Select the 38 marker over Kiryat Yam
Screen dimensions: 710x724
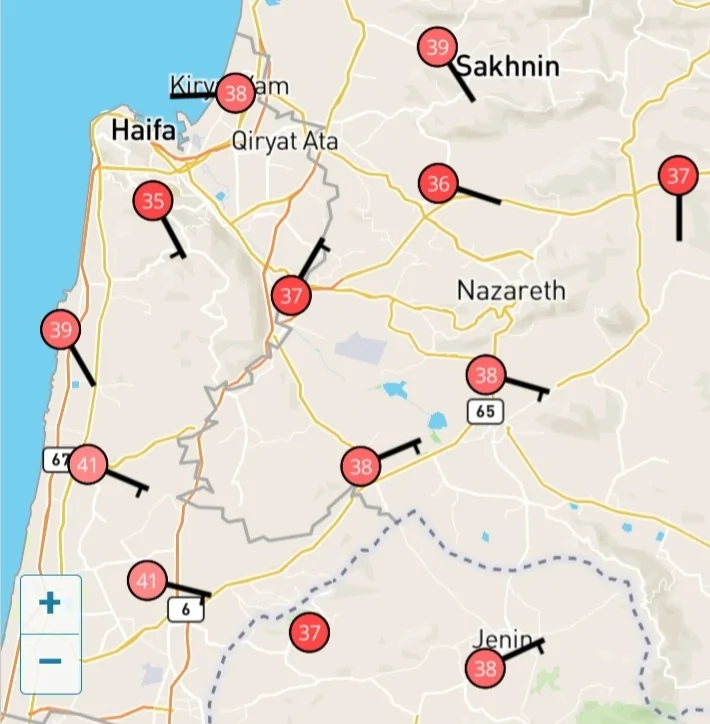pyautogui.click(x=236, y=94)
